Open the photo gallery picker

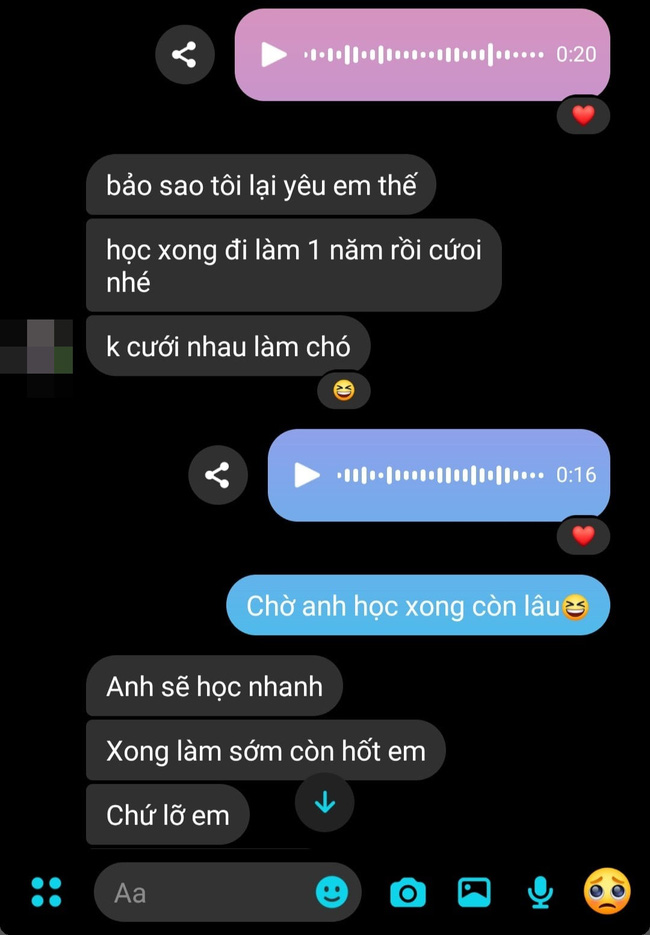click(474, 892)
